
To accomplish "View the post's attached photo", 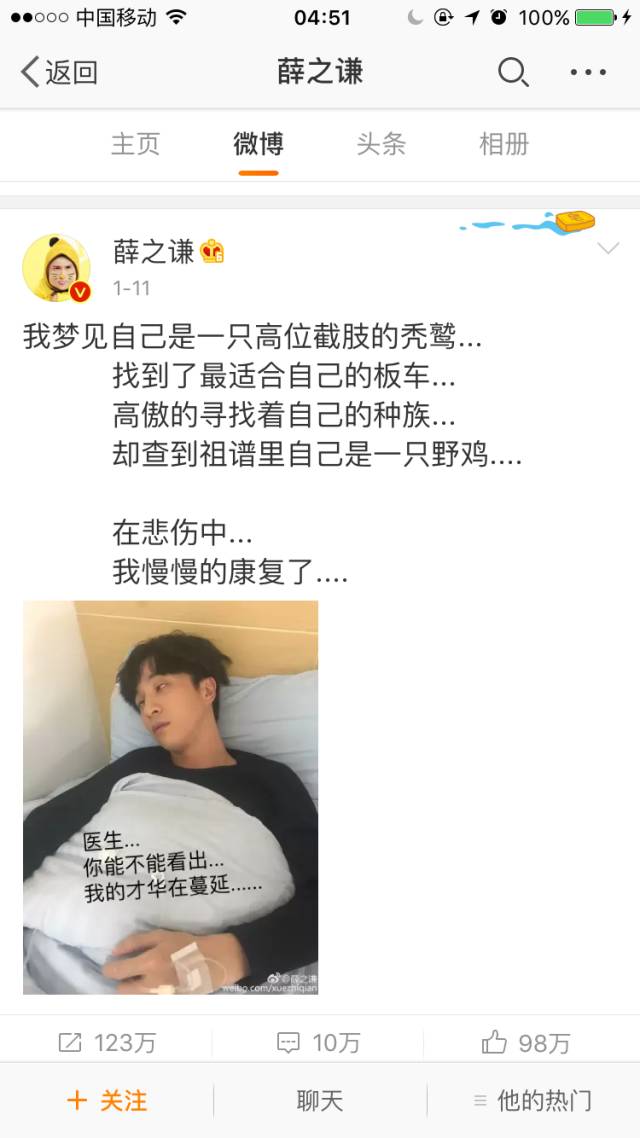I will click(x=170, y=797).
